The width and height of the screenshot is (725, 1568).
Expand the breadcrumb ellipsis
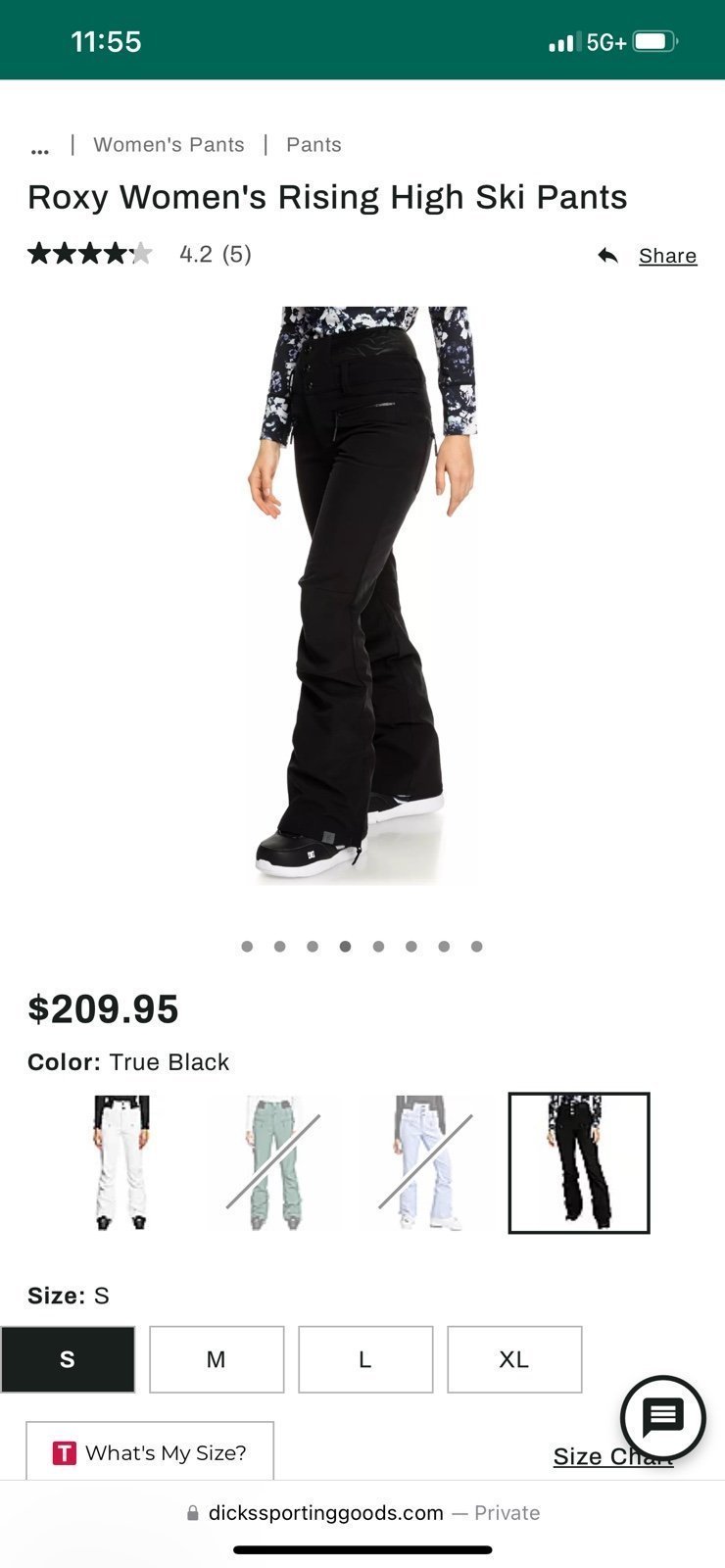pyautogui.click(x=40, y=147)
